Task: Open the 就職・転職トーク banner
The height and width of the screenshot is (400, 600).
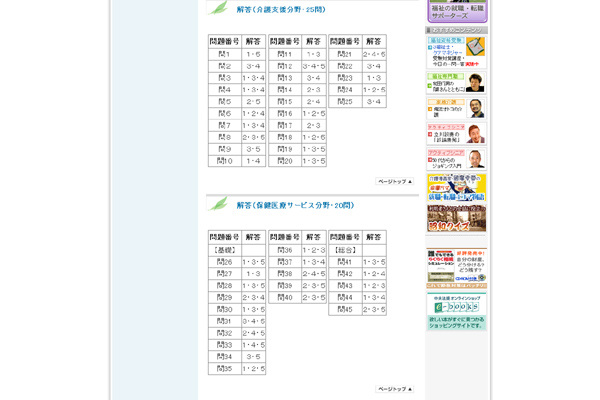Action: 456,187
